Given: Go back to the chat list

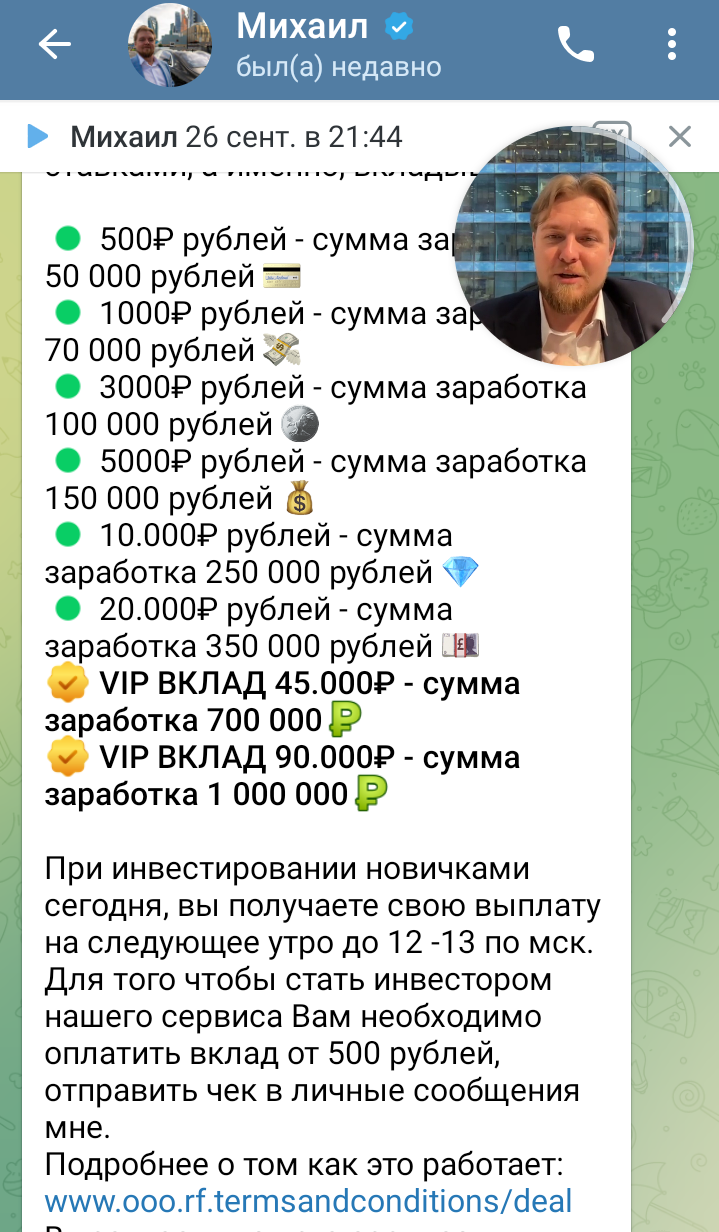Looking at the screenshot, I should [x=54, y=45].
